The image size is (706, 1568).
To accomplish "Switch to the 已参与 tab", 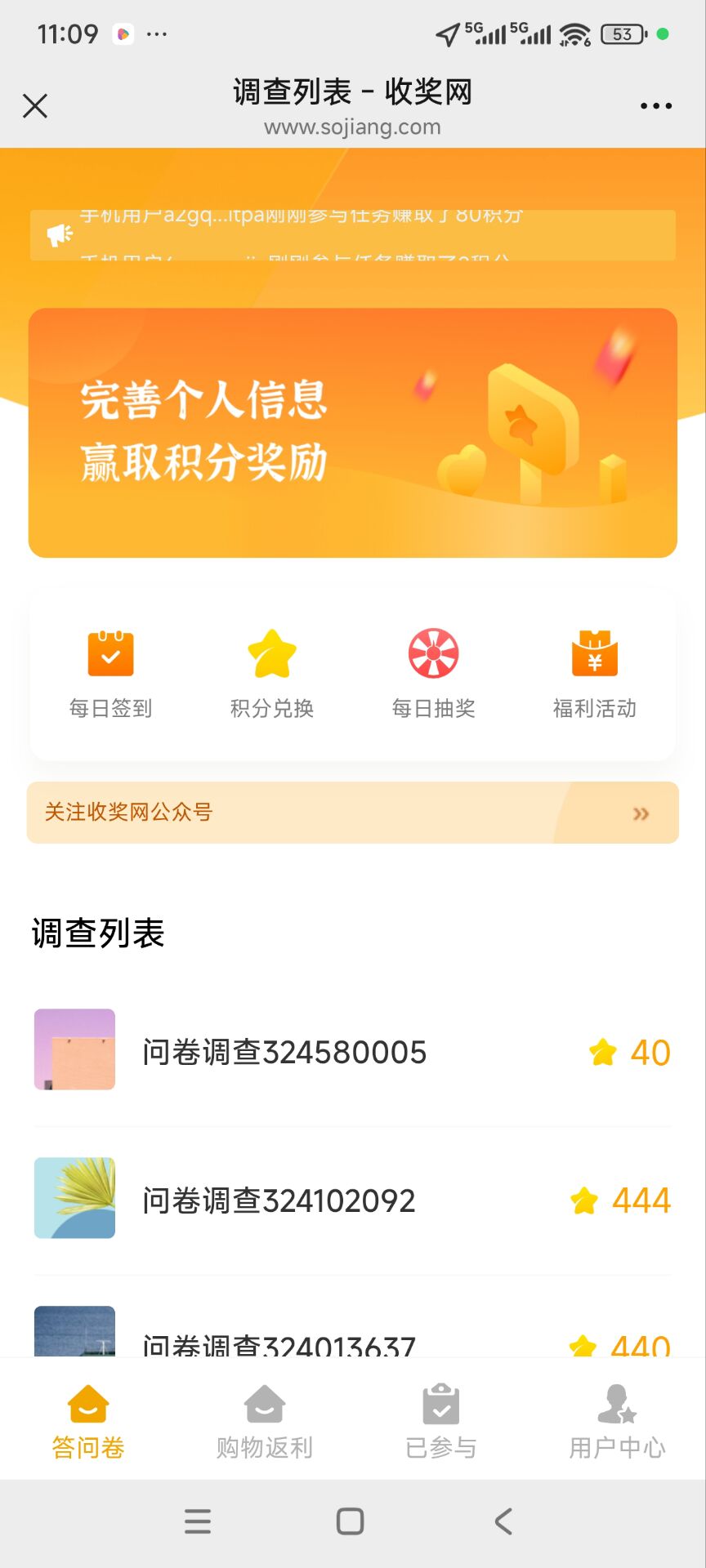I will coord(440,1421).
